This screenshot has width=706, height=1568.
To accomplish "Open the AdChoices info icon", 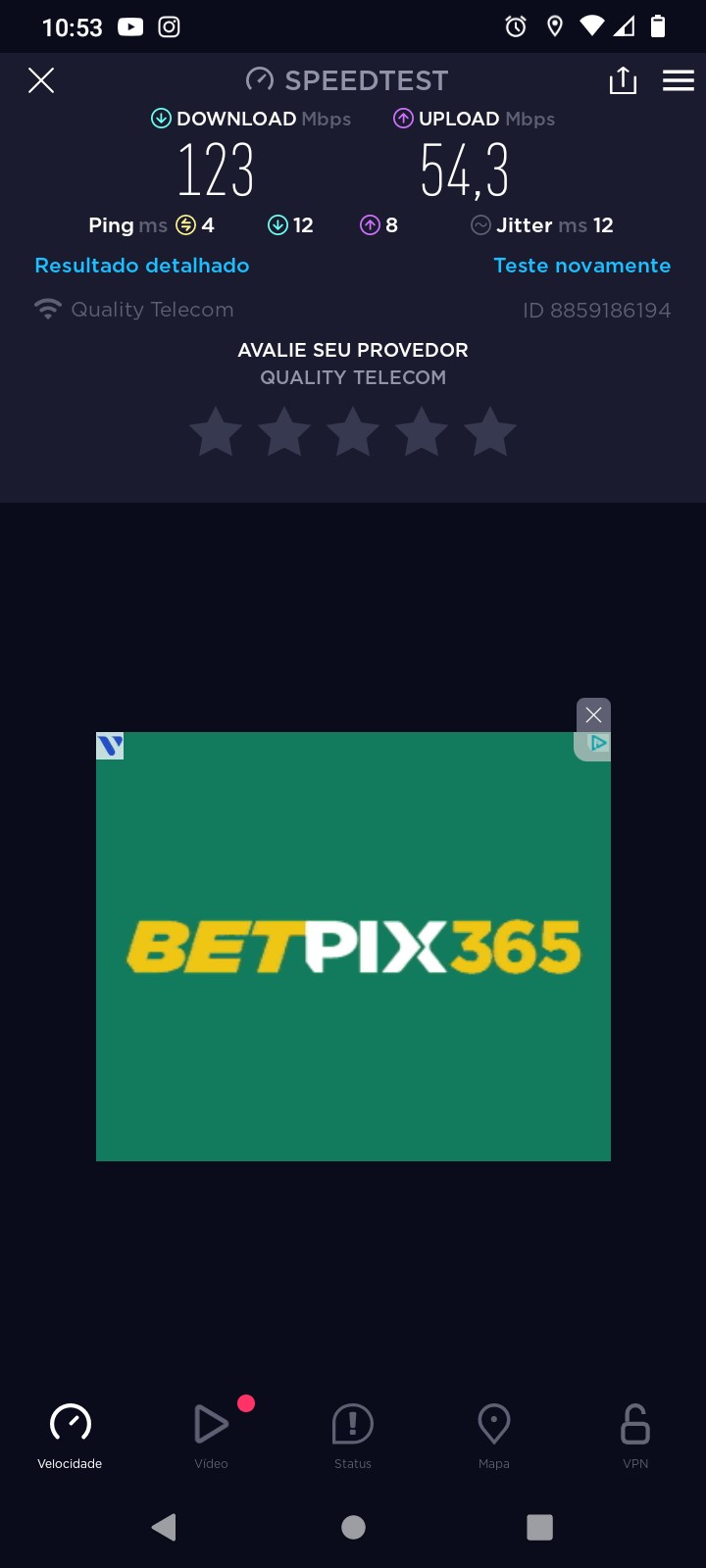I will [597, 744].
